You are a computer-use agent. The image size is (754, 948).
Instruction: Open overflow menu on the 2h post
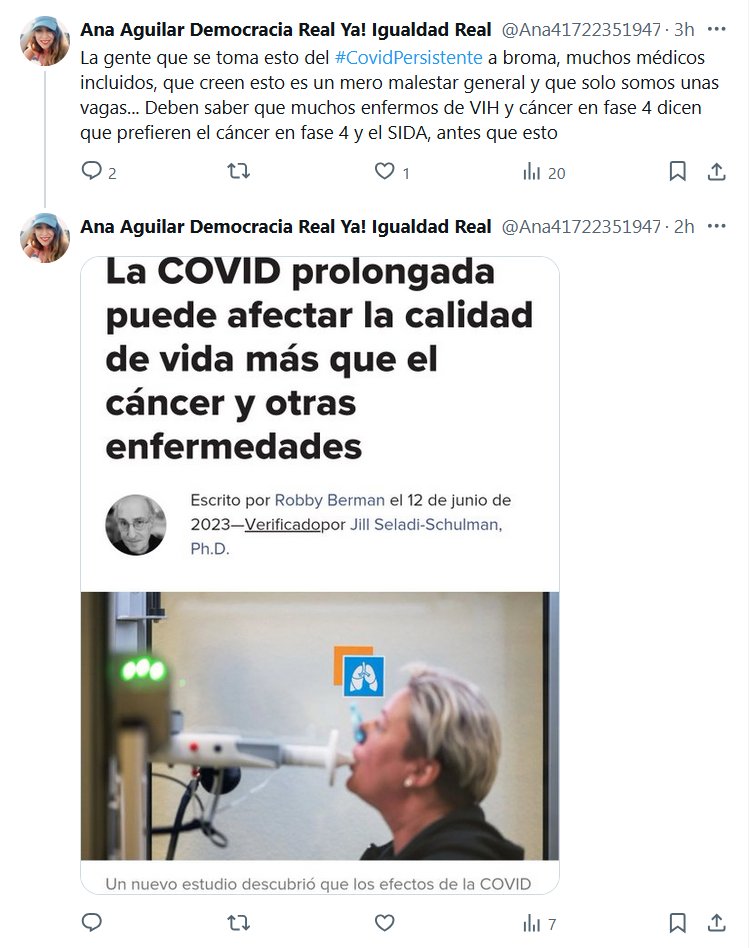click(716, 226)
